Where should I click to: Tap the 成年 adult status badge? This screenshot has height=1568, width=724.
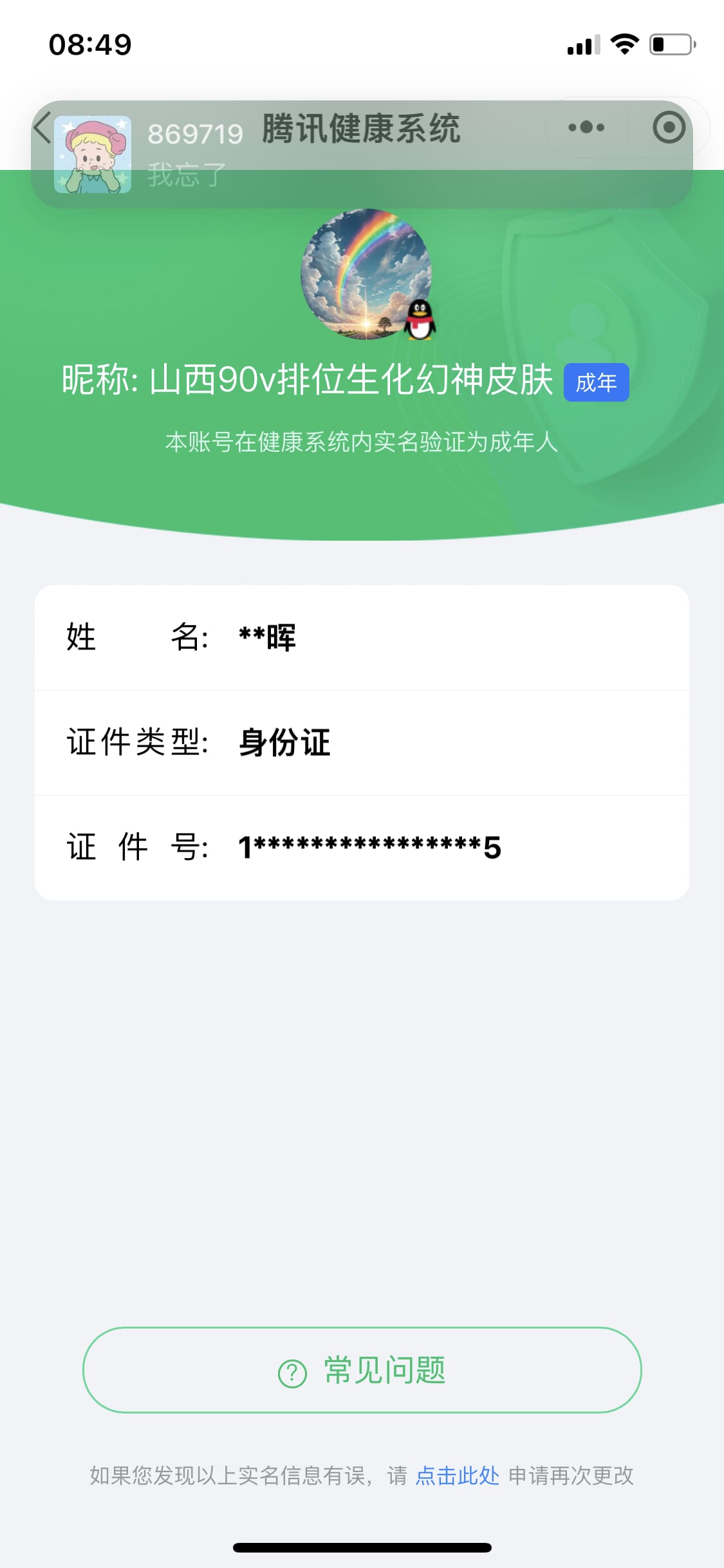pyautogui.click(x=596, y=382)
